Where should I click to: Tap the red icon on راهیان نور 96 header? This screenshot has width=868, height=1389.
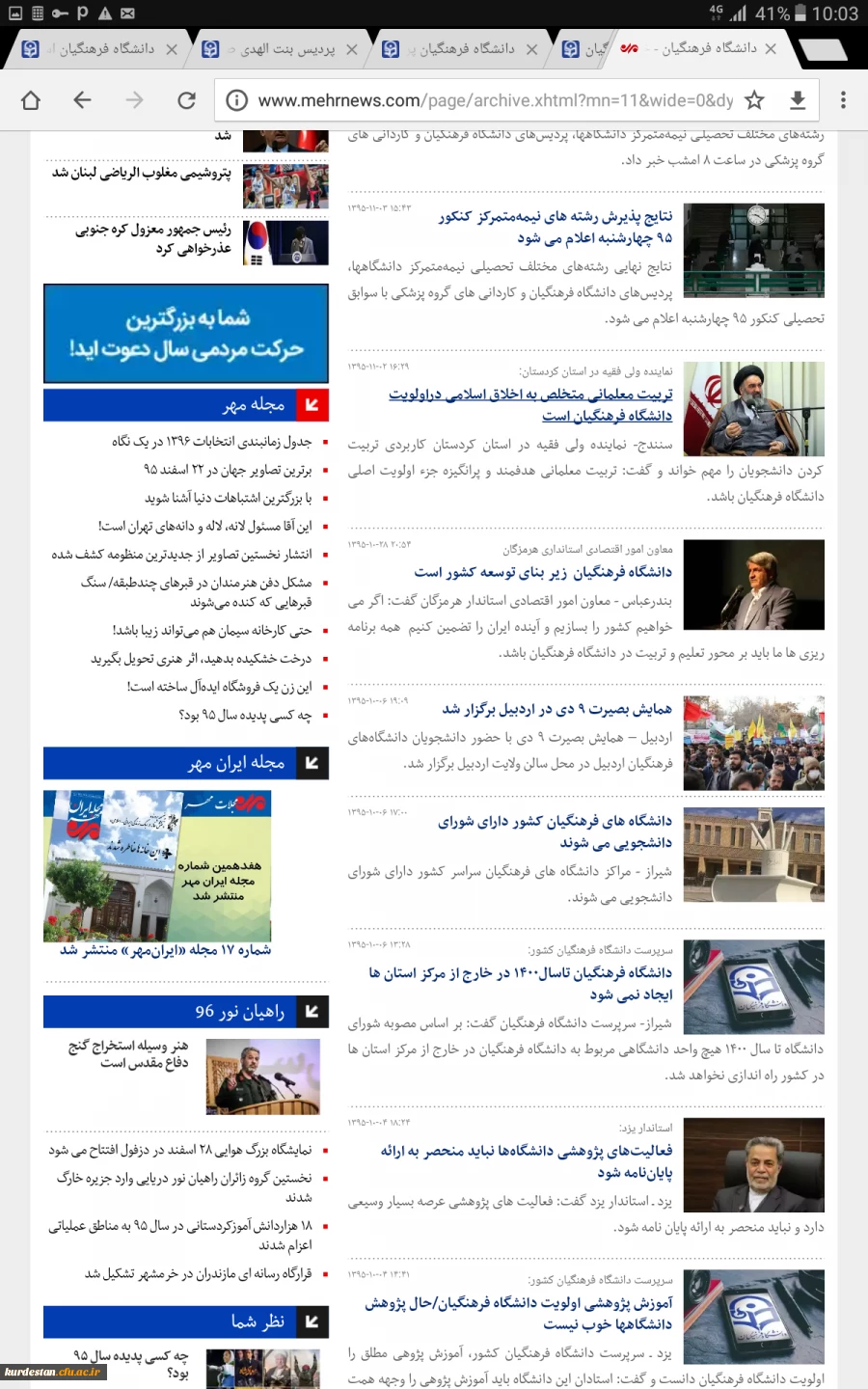(x=312, y=1011)
